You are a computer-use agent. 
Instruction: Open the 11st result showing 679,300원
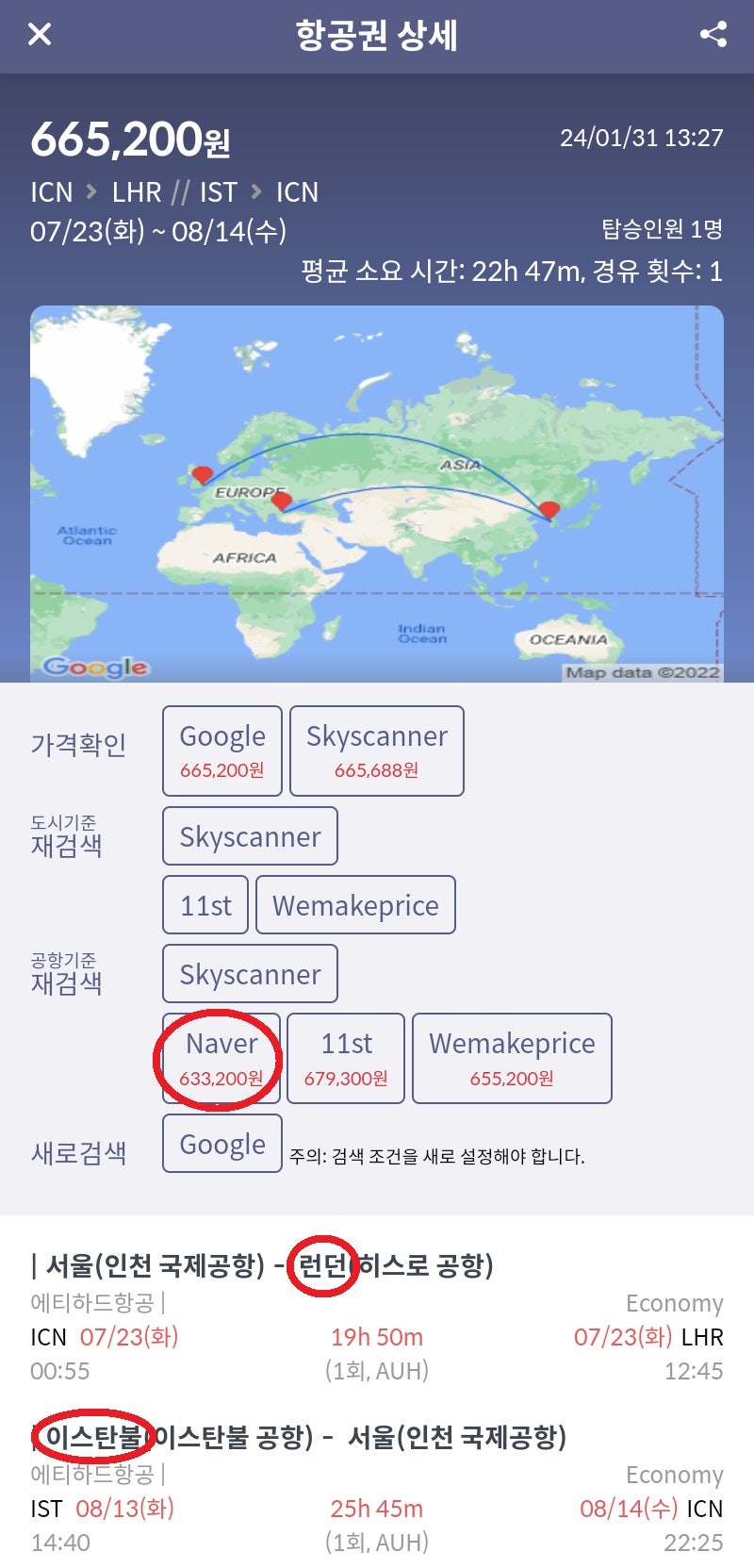pyautogui.click(x=345, y=1058)
